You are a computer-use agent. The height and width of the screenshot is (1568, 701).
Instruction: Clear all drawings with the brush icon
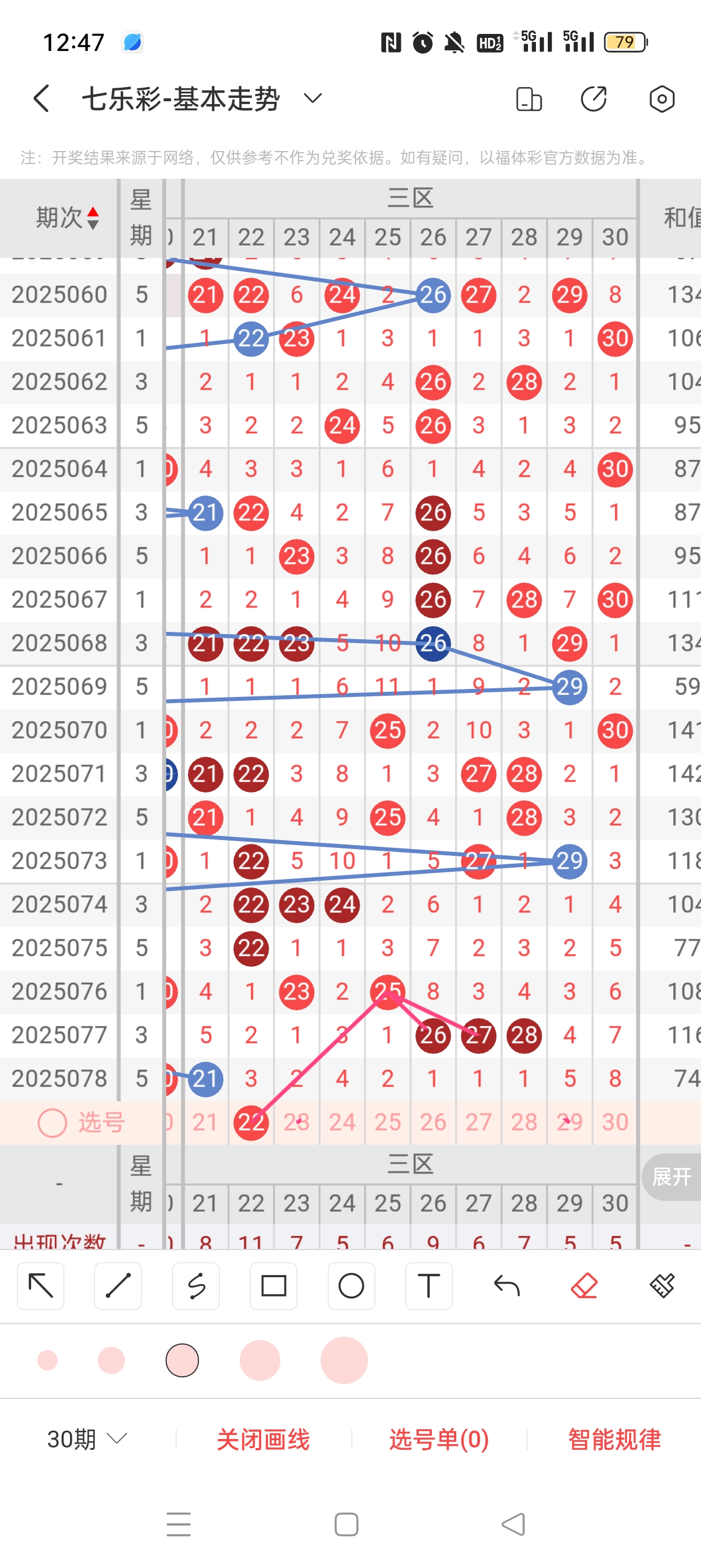tap(662, 1286)
